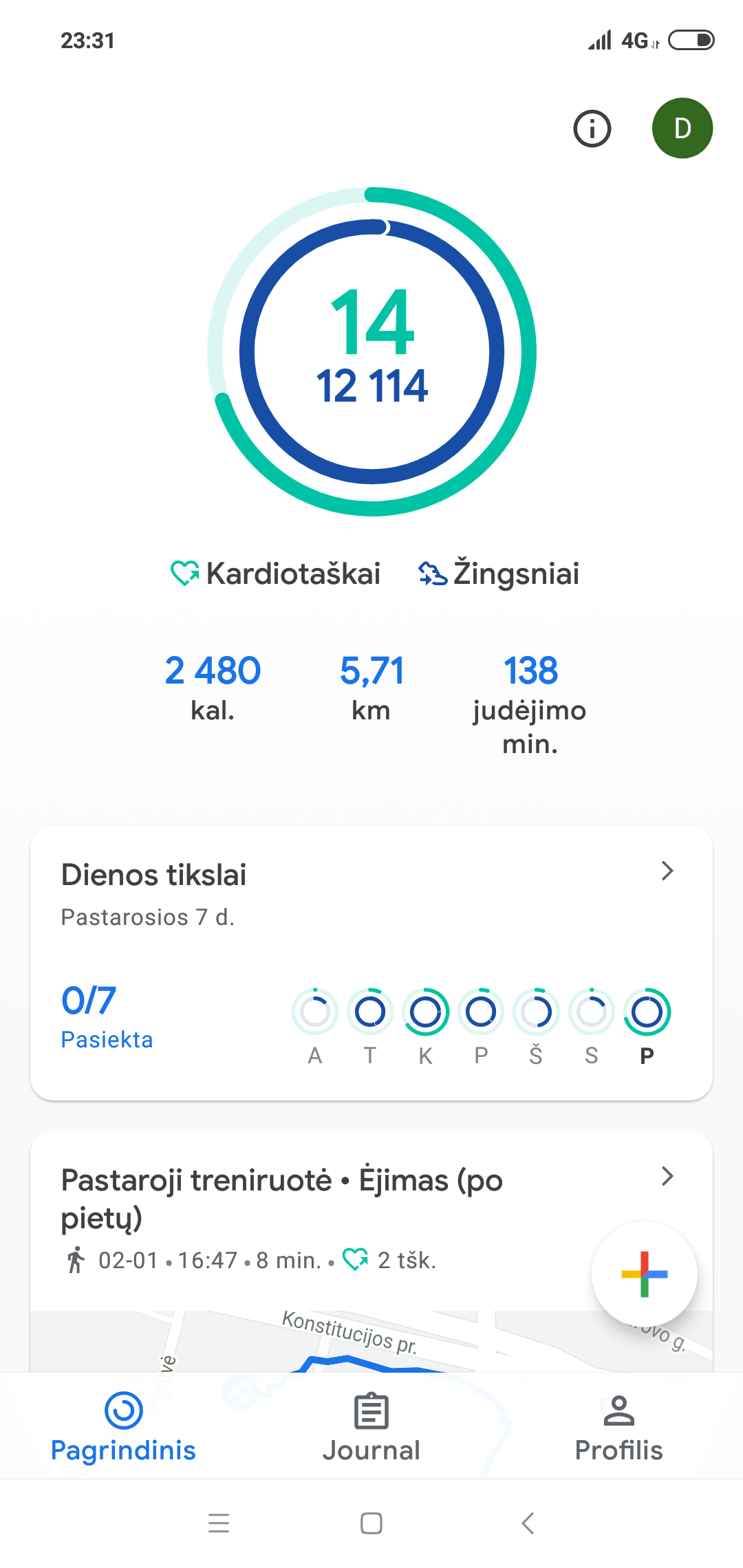Open the Kardiotaškai and Žingsniai activity ring

click(x=371, y=351)
